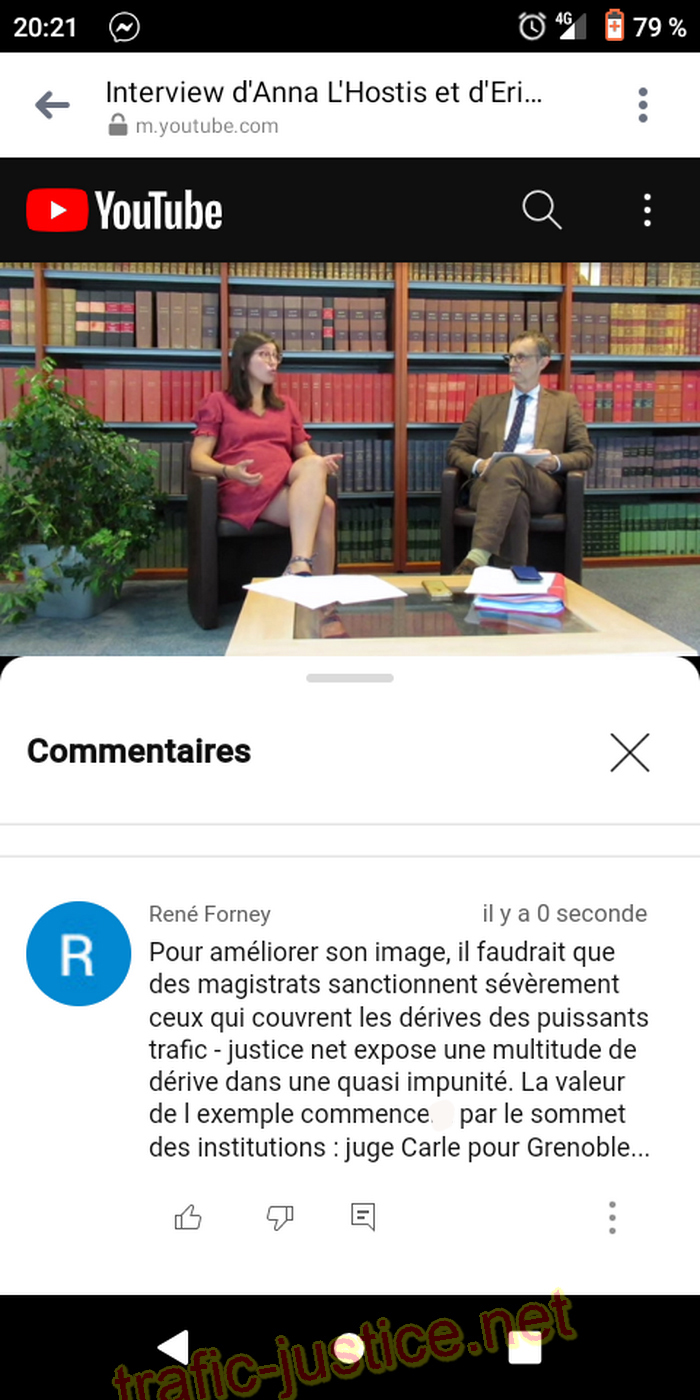Open recent apps from navigation bar
Image resolution: width=700 pixels, height=1400 pixels.
(525, 1347)
